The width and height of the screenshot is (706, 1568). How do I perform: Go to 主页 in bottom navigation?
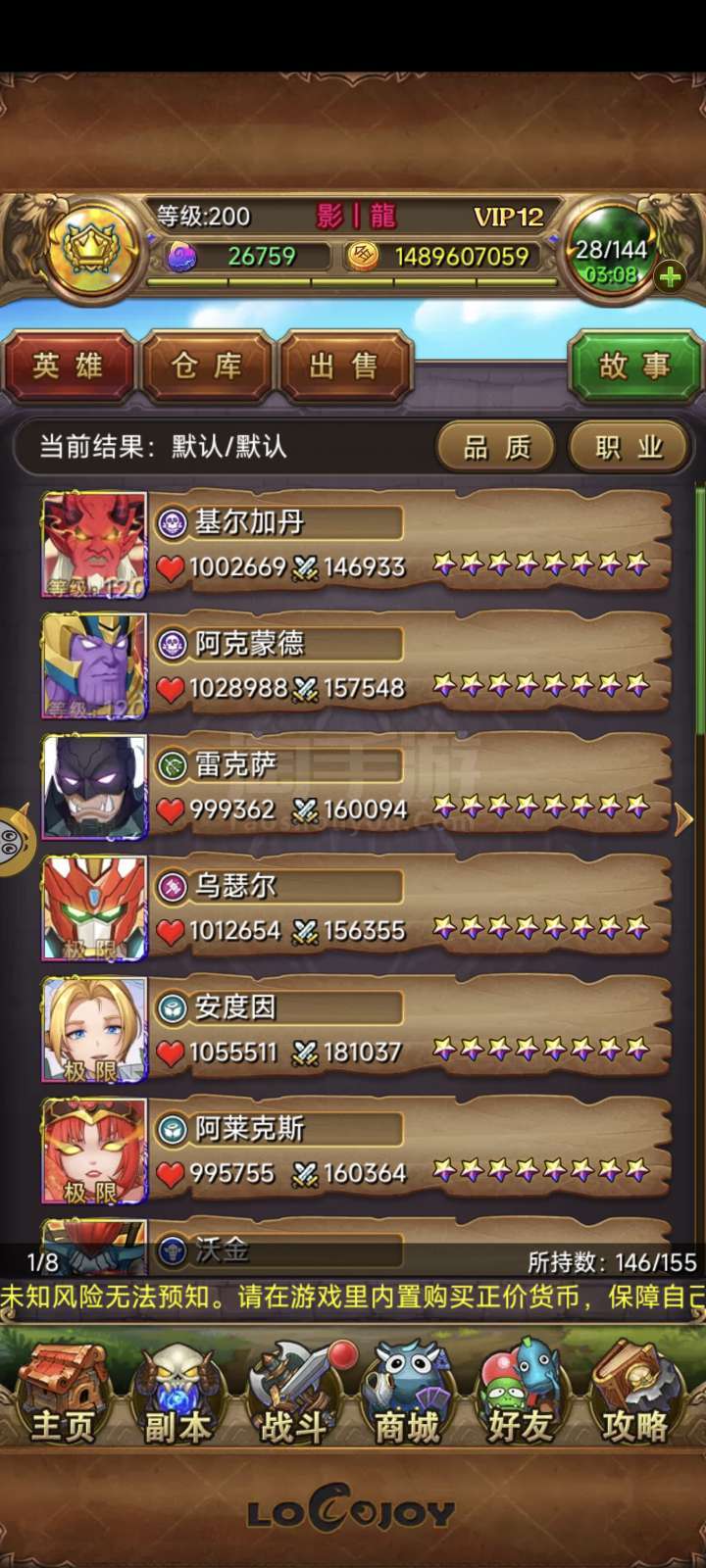pyautogui.click(x=63, y=1394)
